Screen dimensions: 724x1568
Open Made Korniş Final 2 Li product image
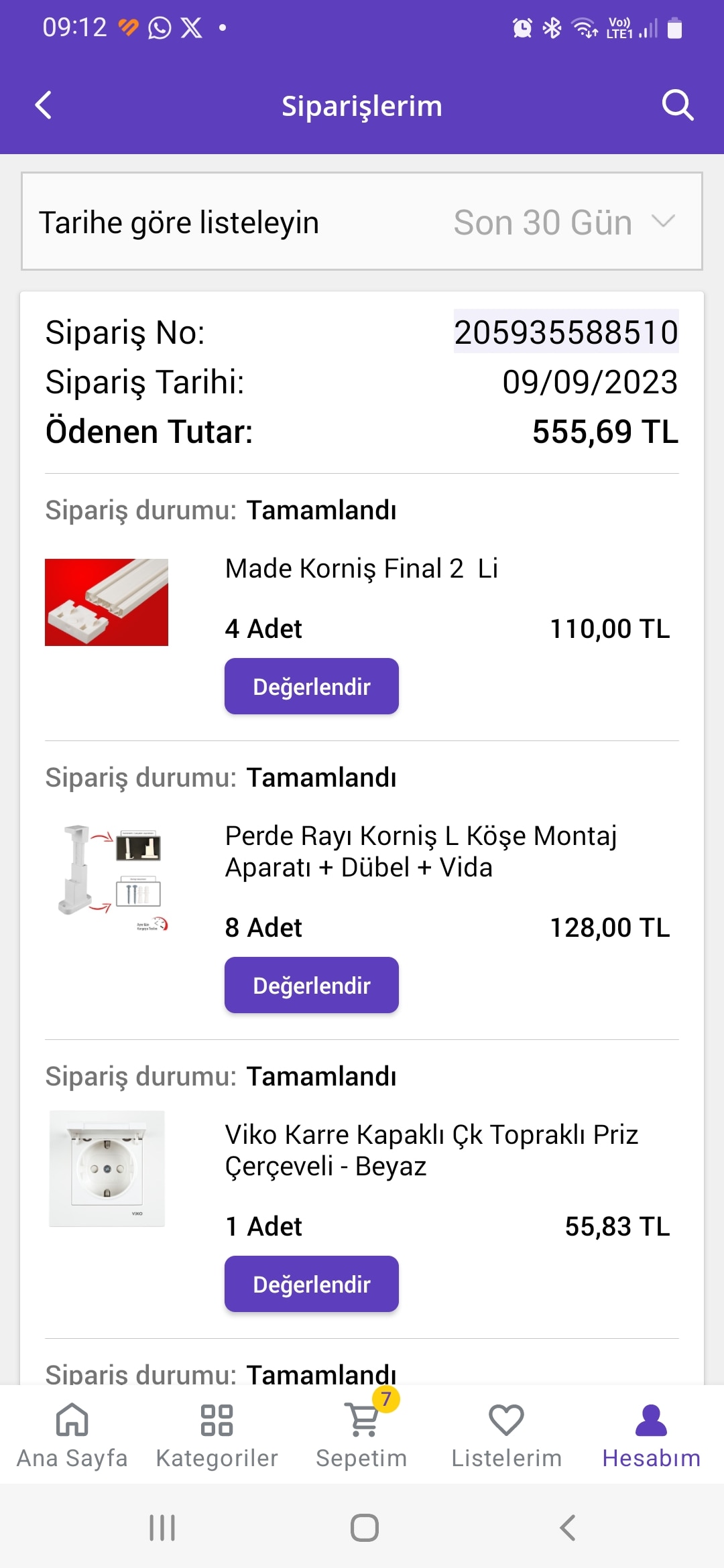pyautogui.click(x=107, y=602)
